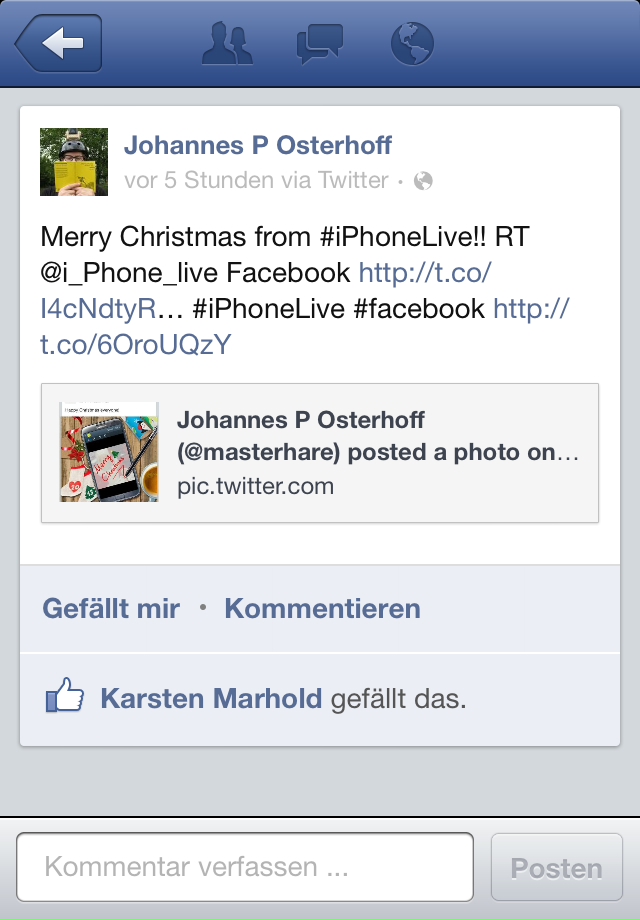Image resolution: width=640 pixels, height=920 pixels.
Task: Open the messages icon
Action: (319, 44)
